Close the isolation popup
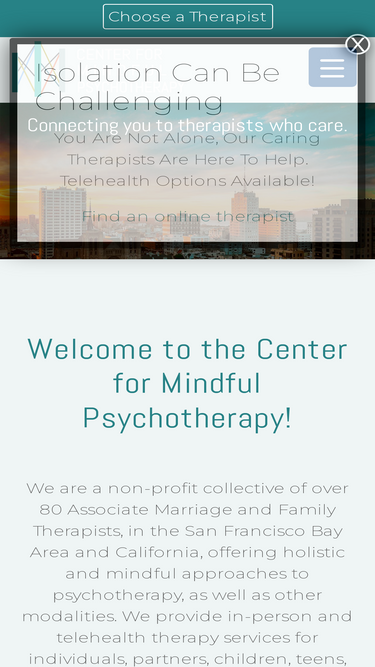This screenshot has height=667, width=375. [358, 44]
